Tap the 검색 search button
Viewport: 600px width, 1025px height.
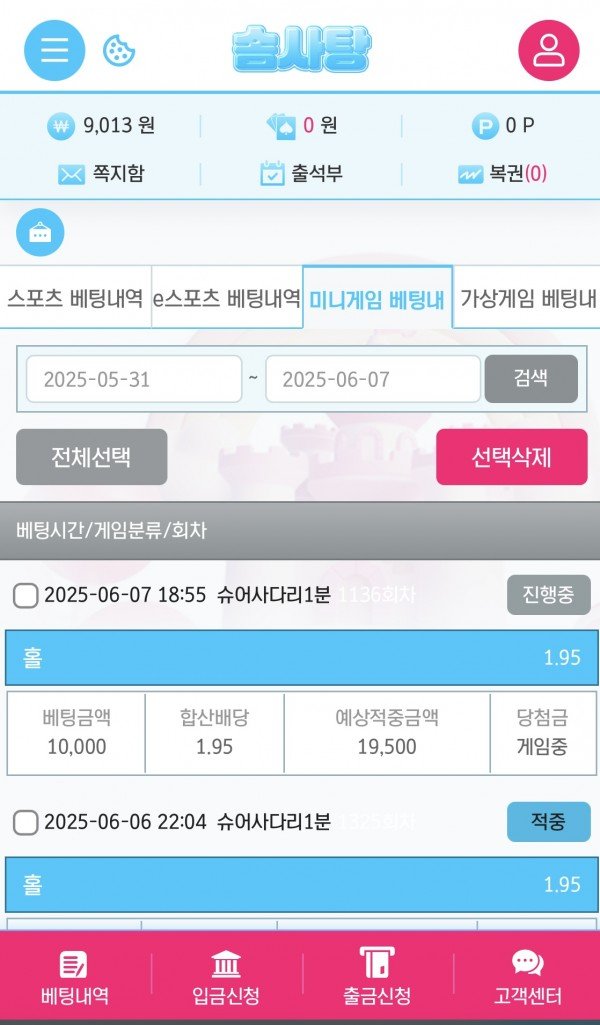531,379
